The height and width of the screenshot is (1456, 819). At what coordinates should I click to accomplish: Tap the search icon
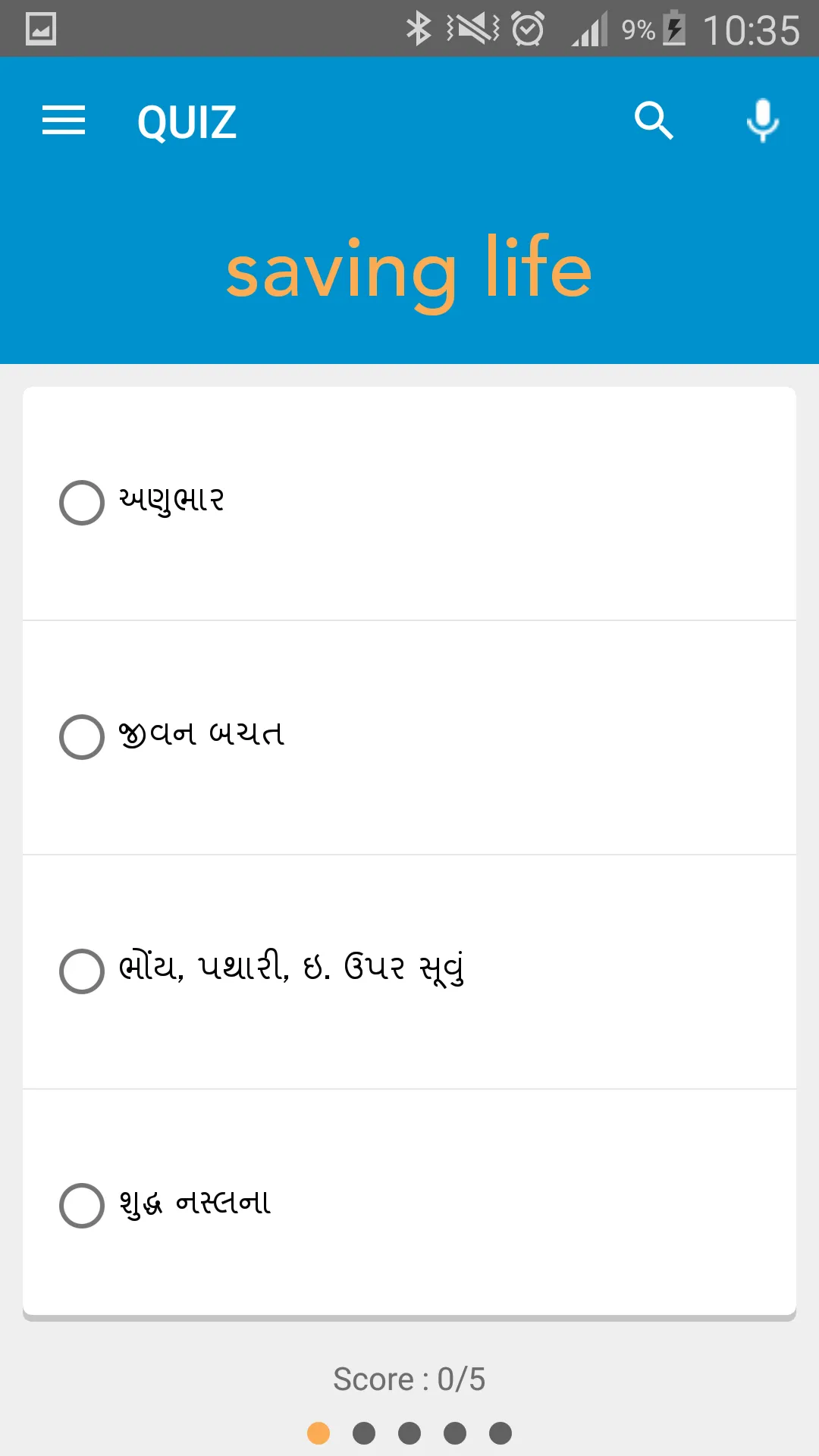click(x=654, y=121)
